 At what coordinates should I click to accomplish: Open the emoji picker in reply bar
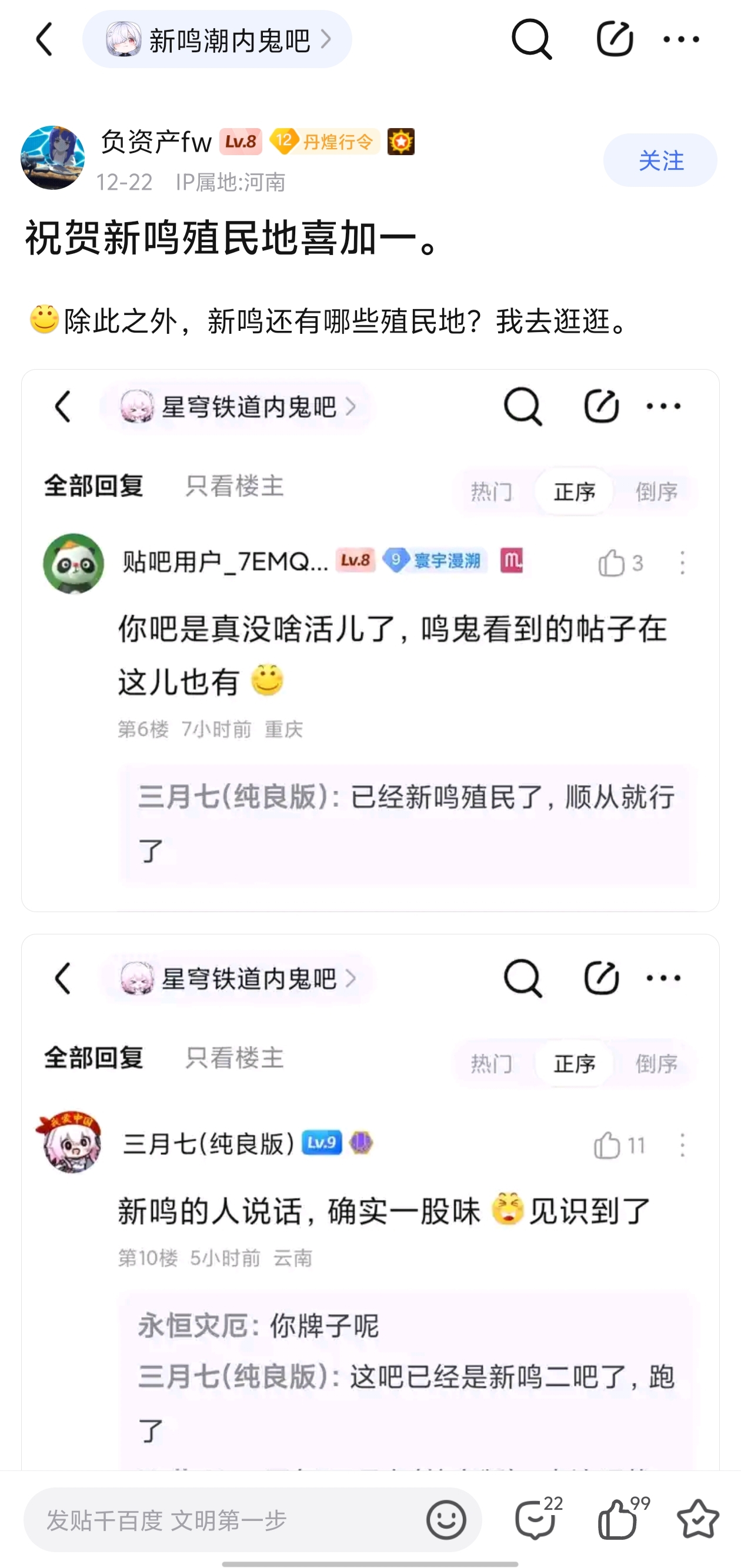[x=446, y=1520]
